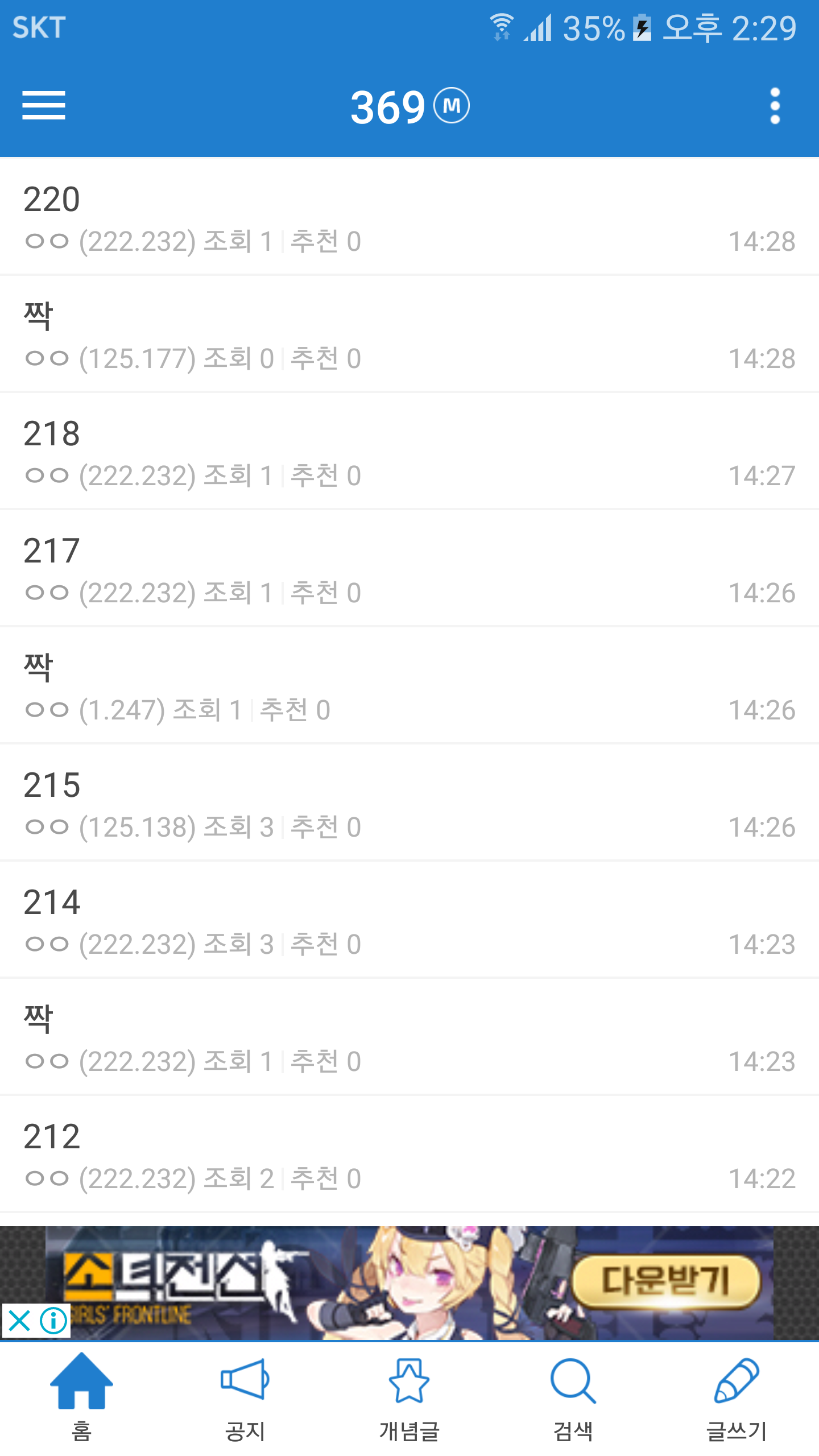This screenshot has height=1456, width=819.
Task: Open the hamburger drawer menu
Action: coord(44,105)
